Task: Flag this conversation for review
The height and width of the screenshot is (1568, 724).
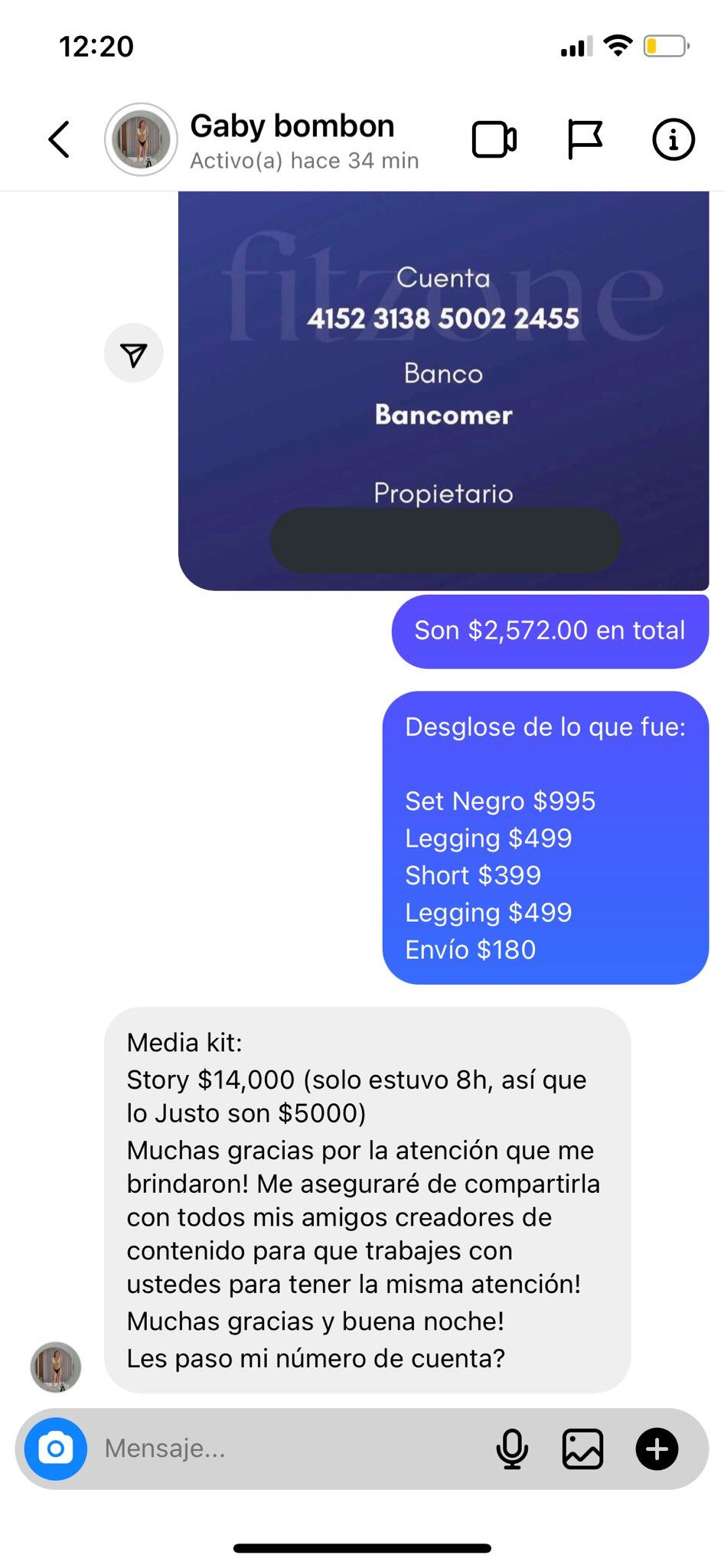Action: 585,140
